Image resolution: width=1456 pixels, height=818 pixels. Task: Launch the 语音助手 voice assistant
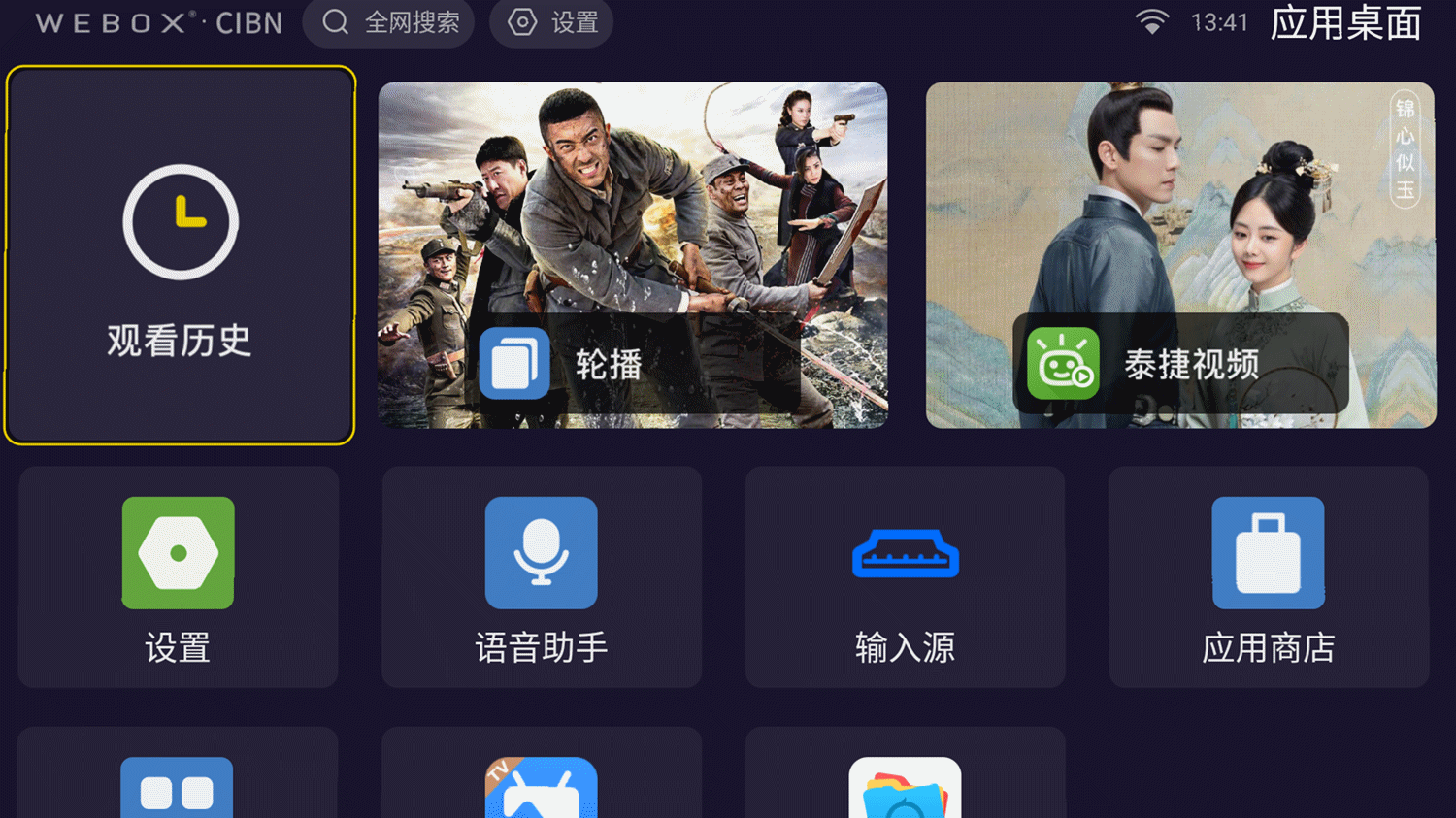pos(541,576)
